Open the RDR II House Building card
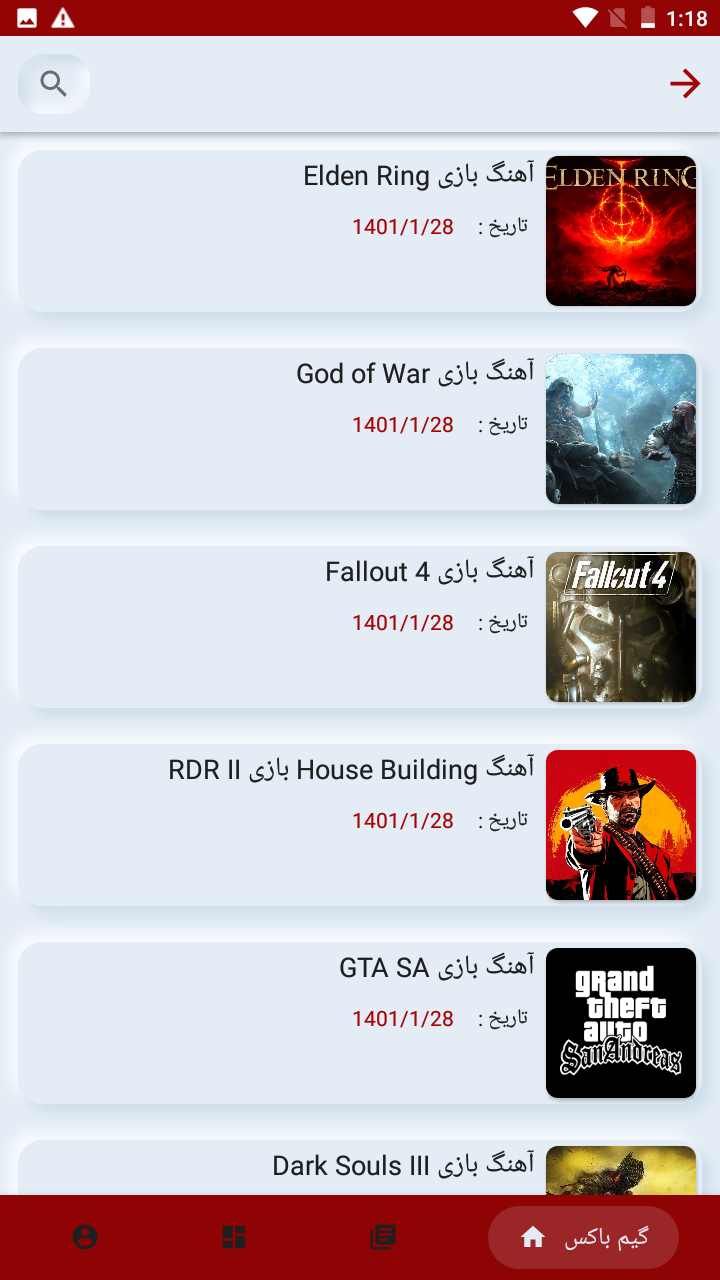Image resolution: width=720 pixels, height=1280 pixels. point(358,825)
